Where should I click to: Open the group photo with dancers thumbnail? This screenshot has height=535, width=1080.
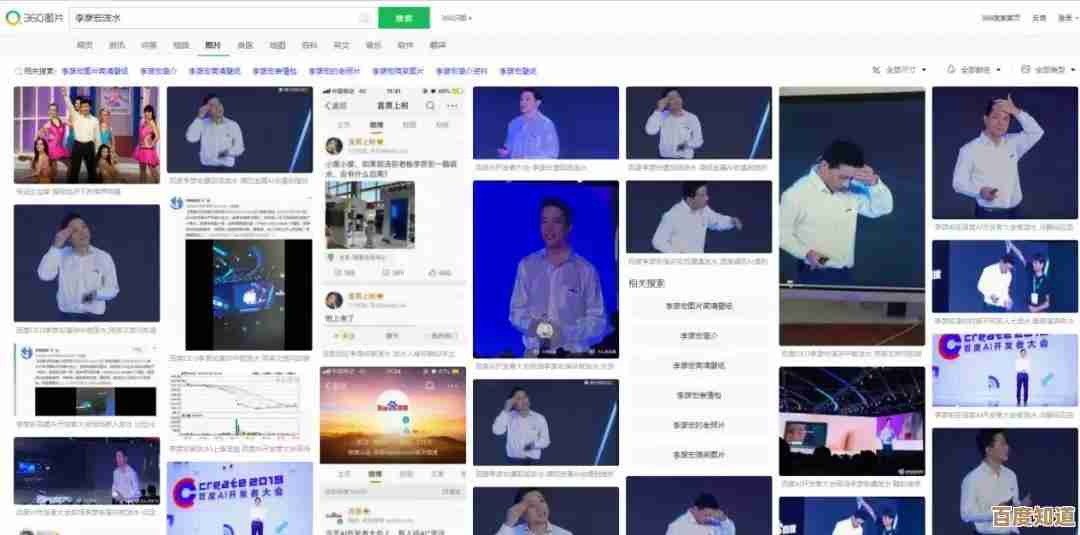click(x=86, y=135)
